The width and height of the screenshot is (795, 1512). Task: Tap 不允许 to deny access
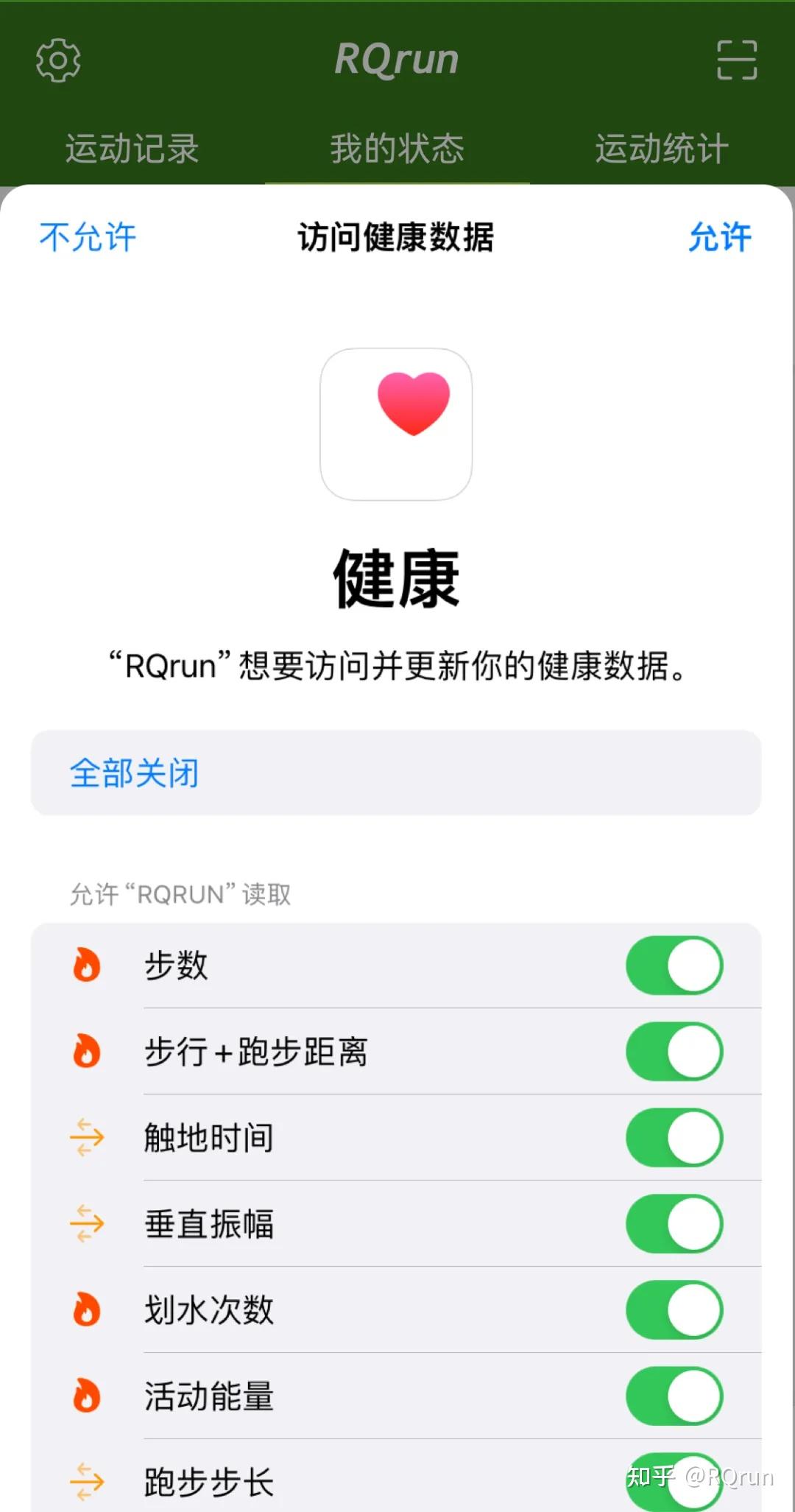87,237
